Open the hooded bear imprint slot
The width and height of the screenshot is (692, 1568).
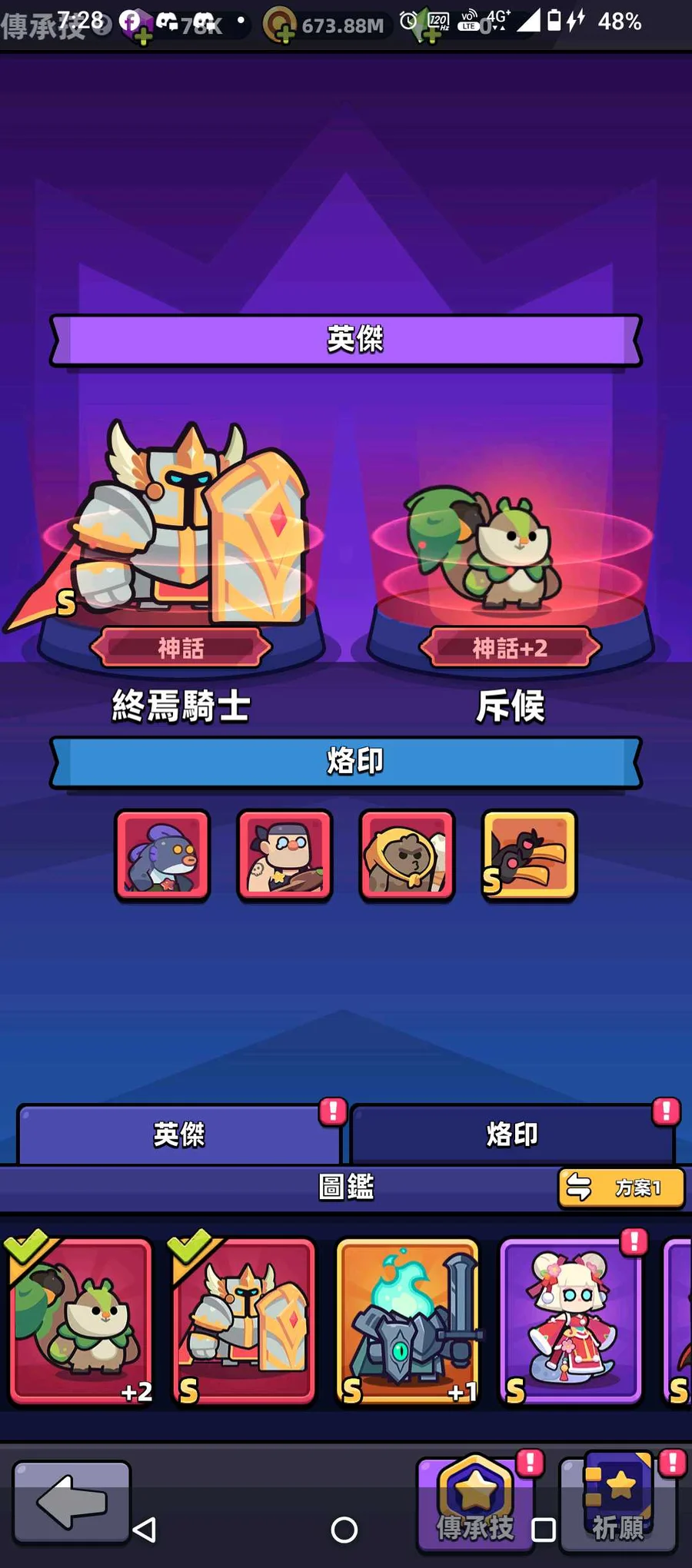pyautogui.click(x=407, y=855)
